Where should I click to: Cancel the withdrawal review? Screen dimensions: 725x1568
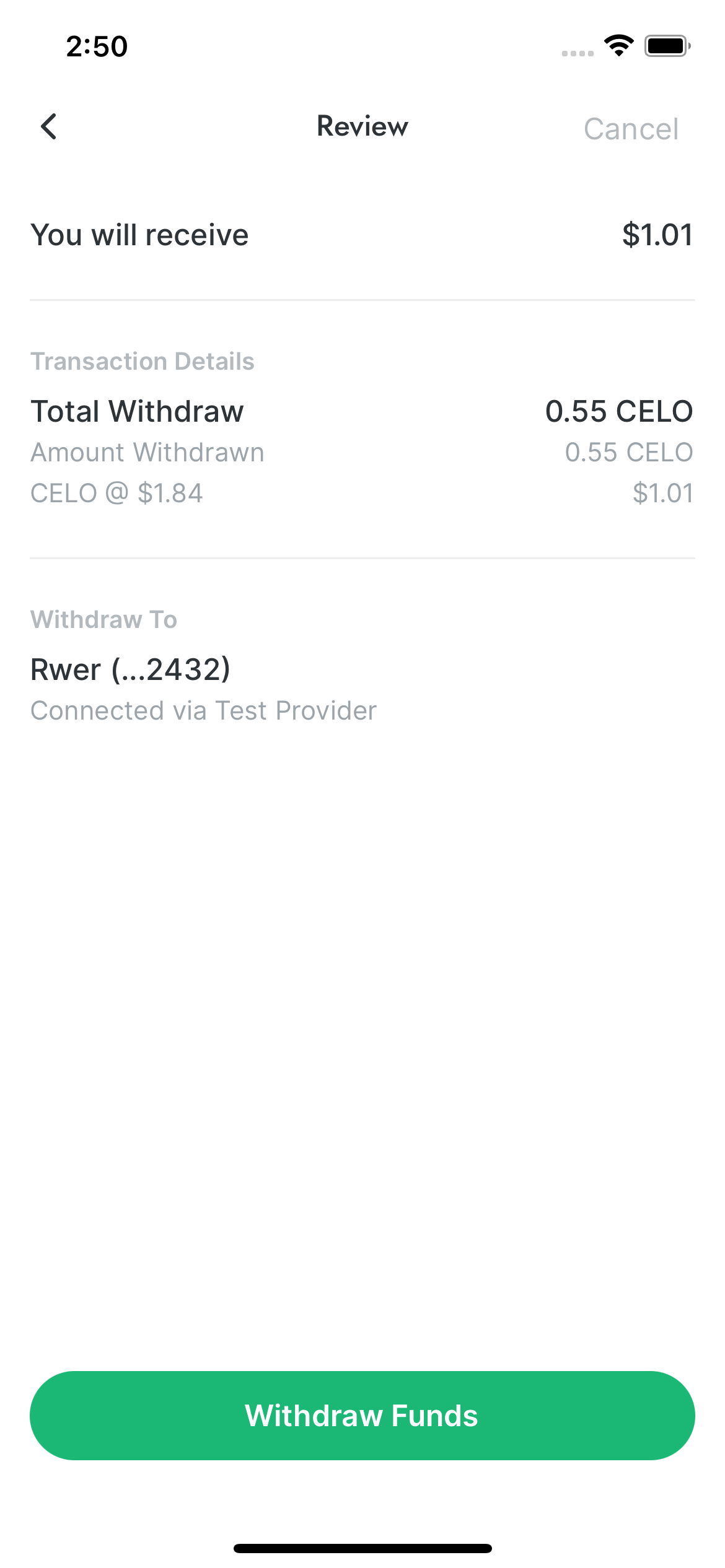click(631, 129)
